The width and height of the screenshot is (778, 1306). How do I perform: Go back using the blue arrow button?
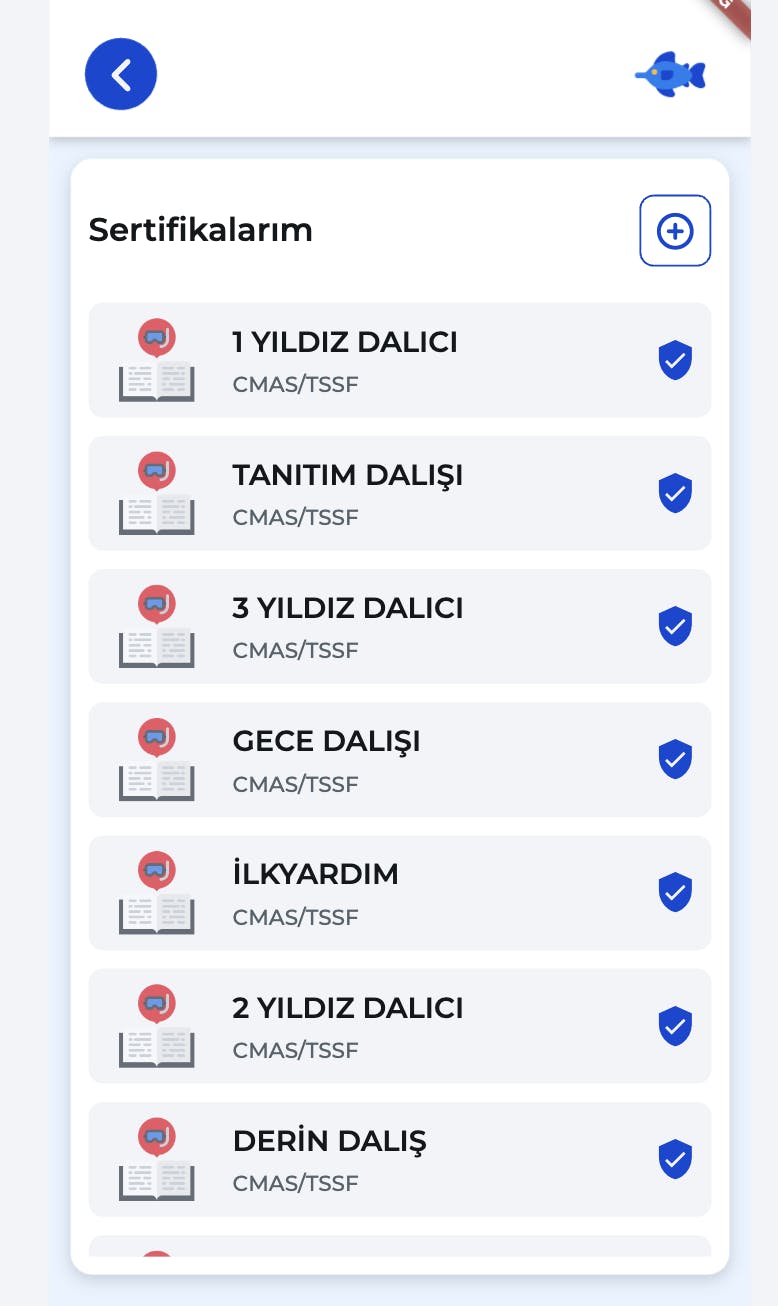pos(121,74)
